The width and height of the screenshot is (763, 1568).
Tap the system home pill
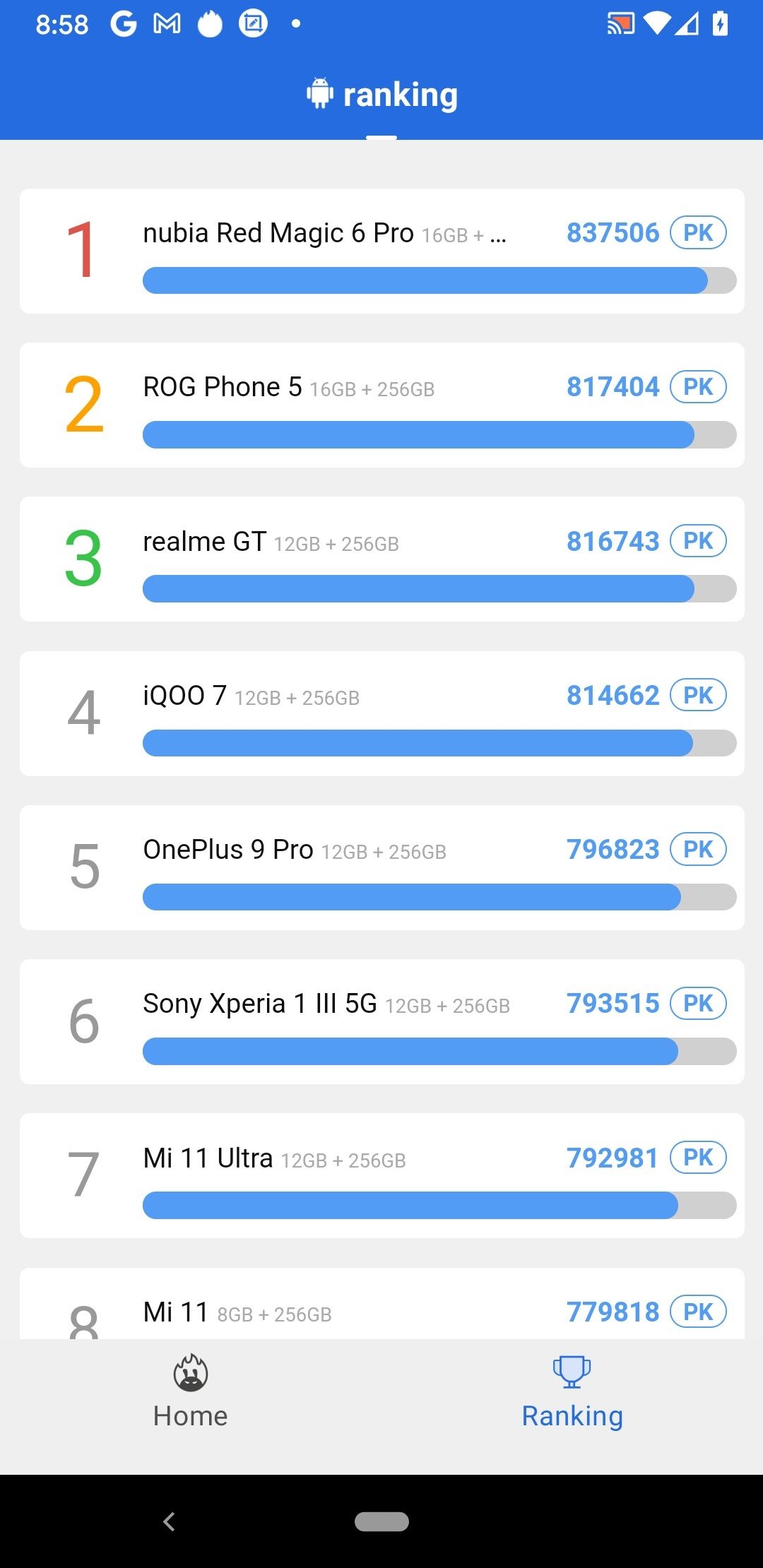tap(381, 1521)
